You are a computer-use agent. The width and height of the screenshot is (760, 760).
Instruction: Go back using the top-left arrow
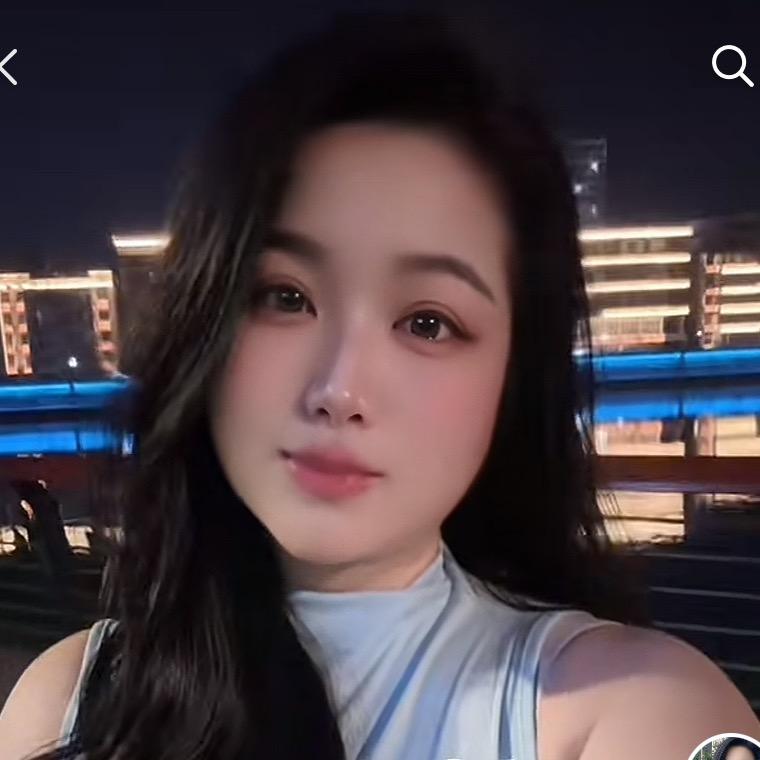(8, 67)
